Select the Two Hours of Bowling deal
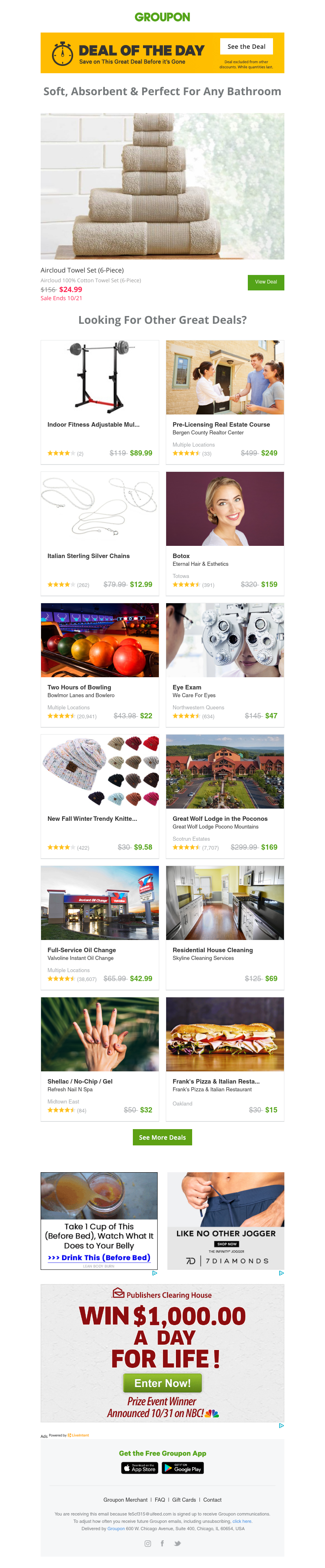This screenshot has width=325, height=1568. (x=100, y=664)
